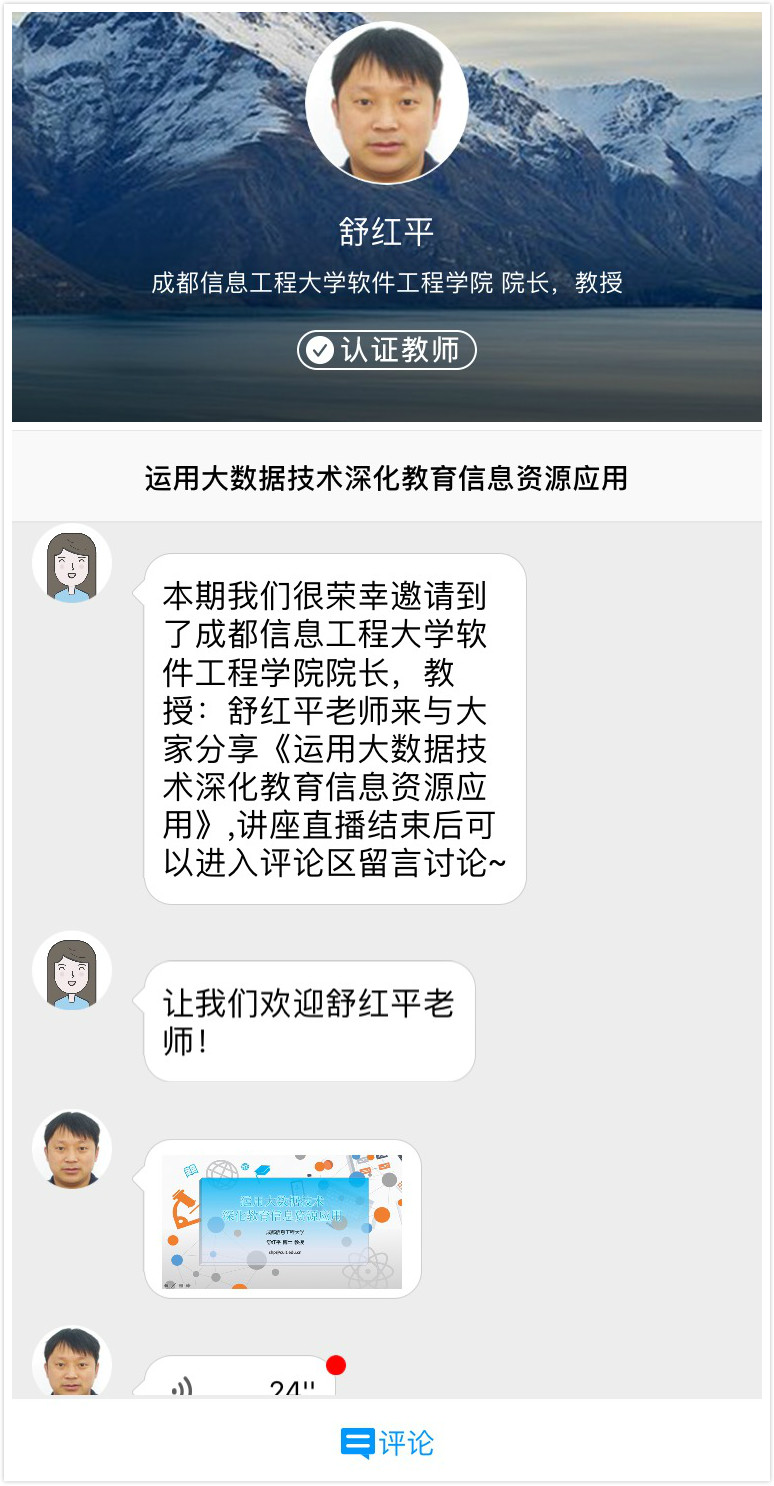
Task: Open the lecture slide image in the chat
Action: coord(282,1221)
